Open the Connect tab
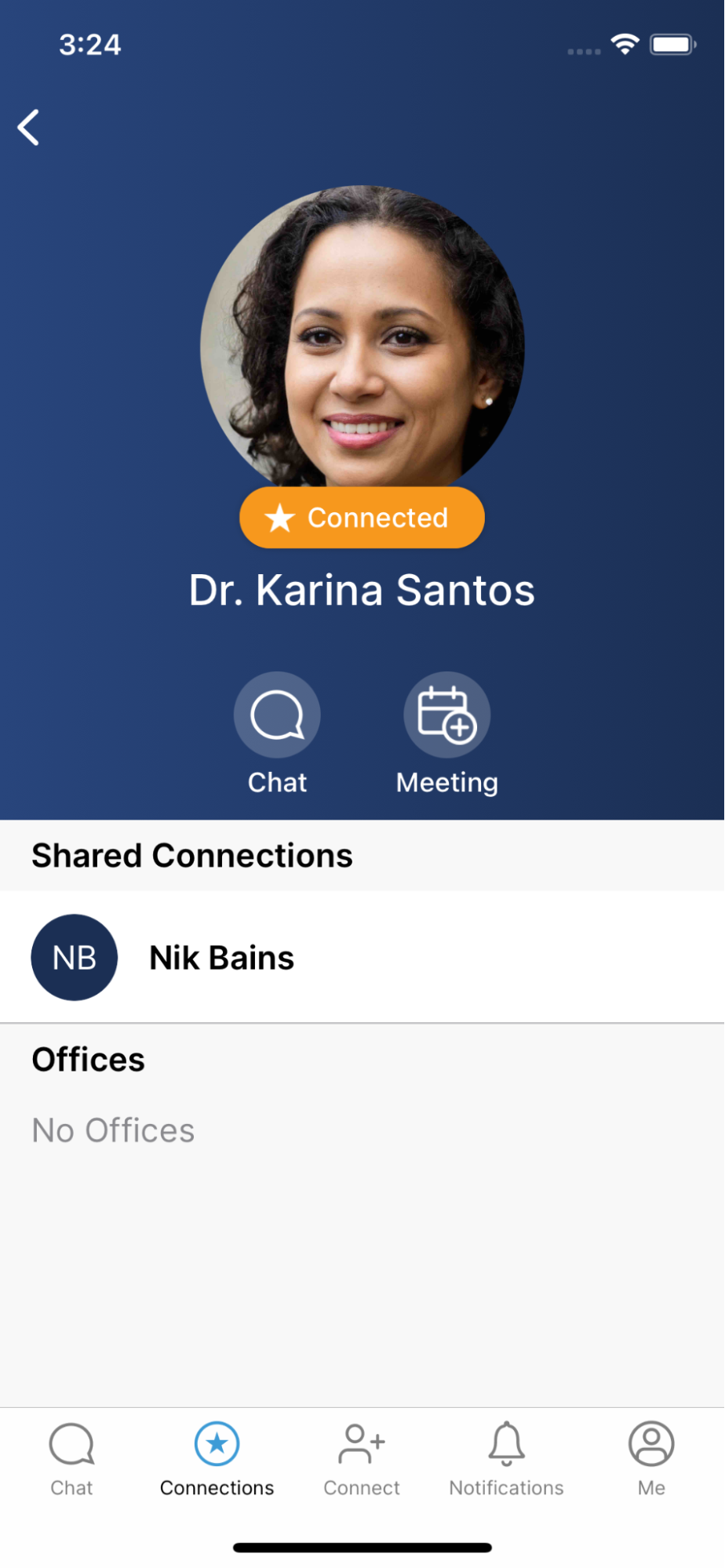Image resolution: width=725 pixels, height=1568 pixels. coord(362,1459)
